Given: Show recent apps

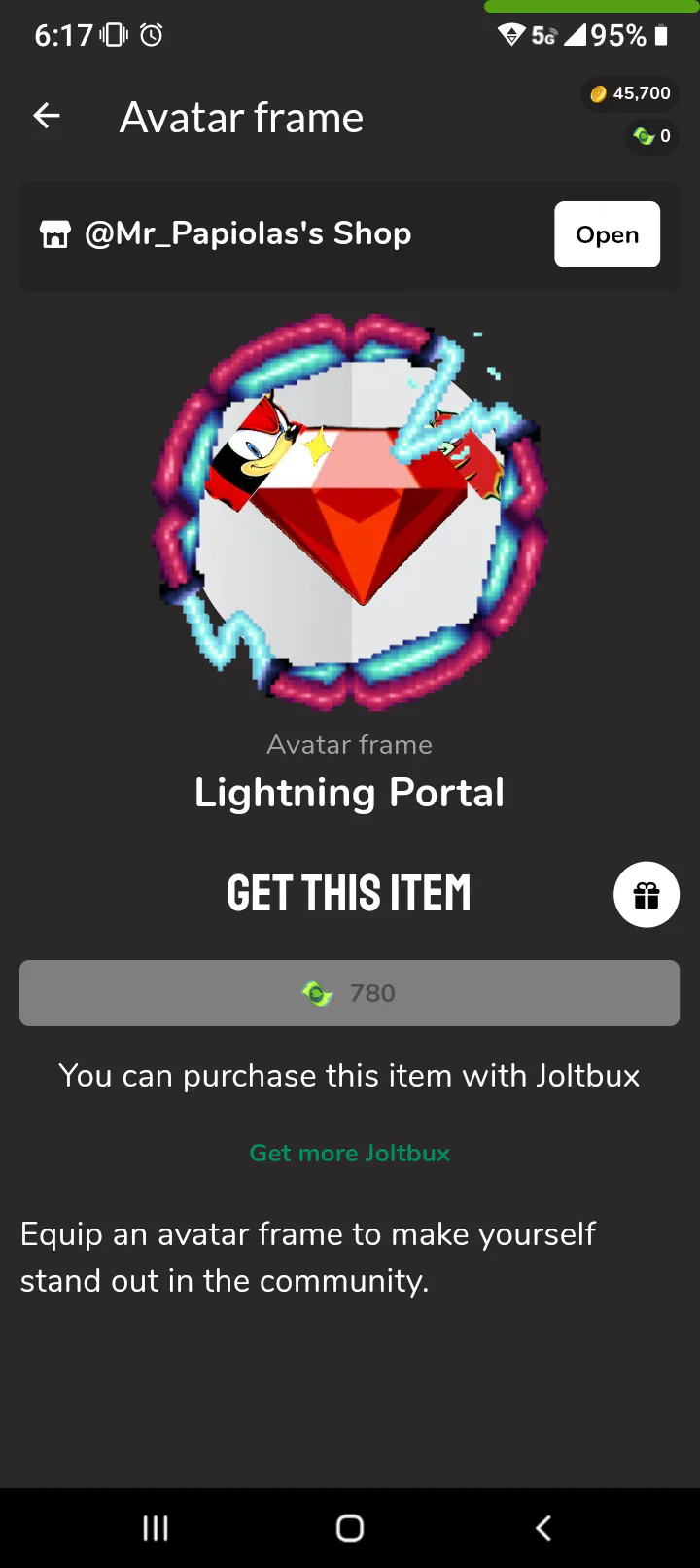Looking at the screenshot, I should [x=156, y=1528].
